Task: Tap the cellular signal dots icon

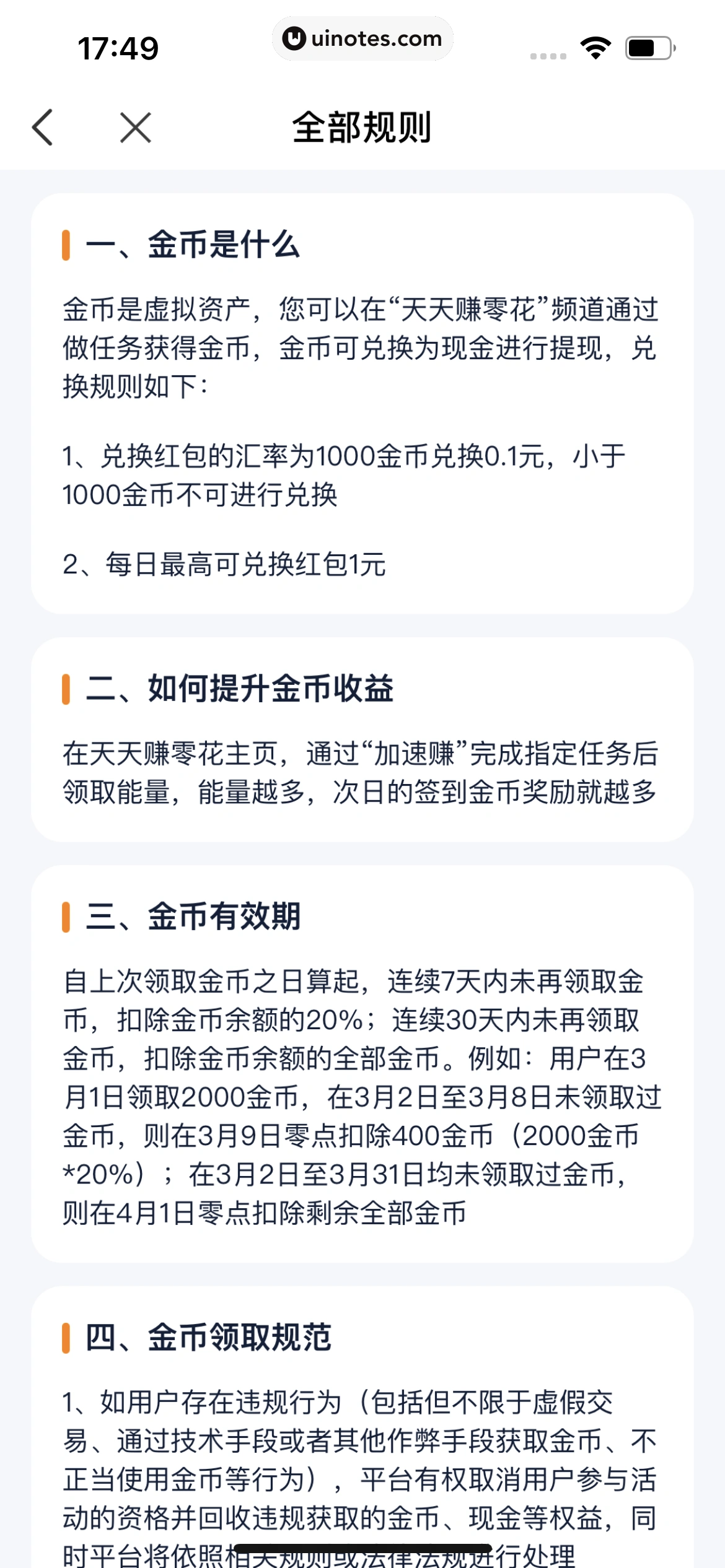Action: pyautogui.click(x=547, y=54)
